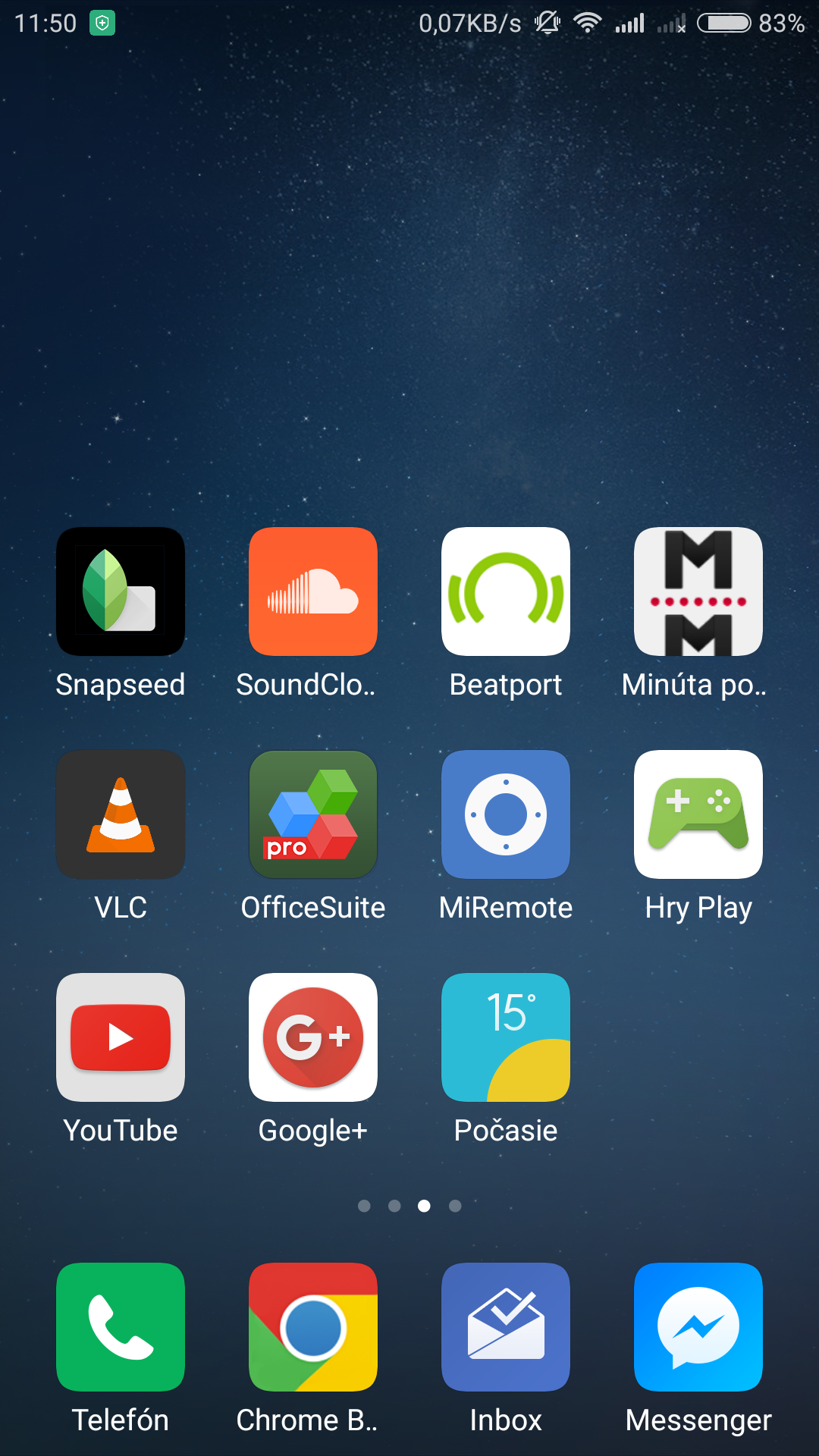Launch Hry Play games app
This screenshot has width=819, height=1456.
(x=698, y=814)
